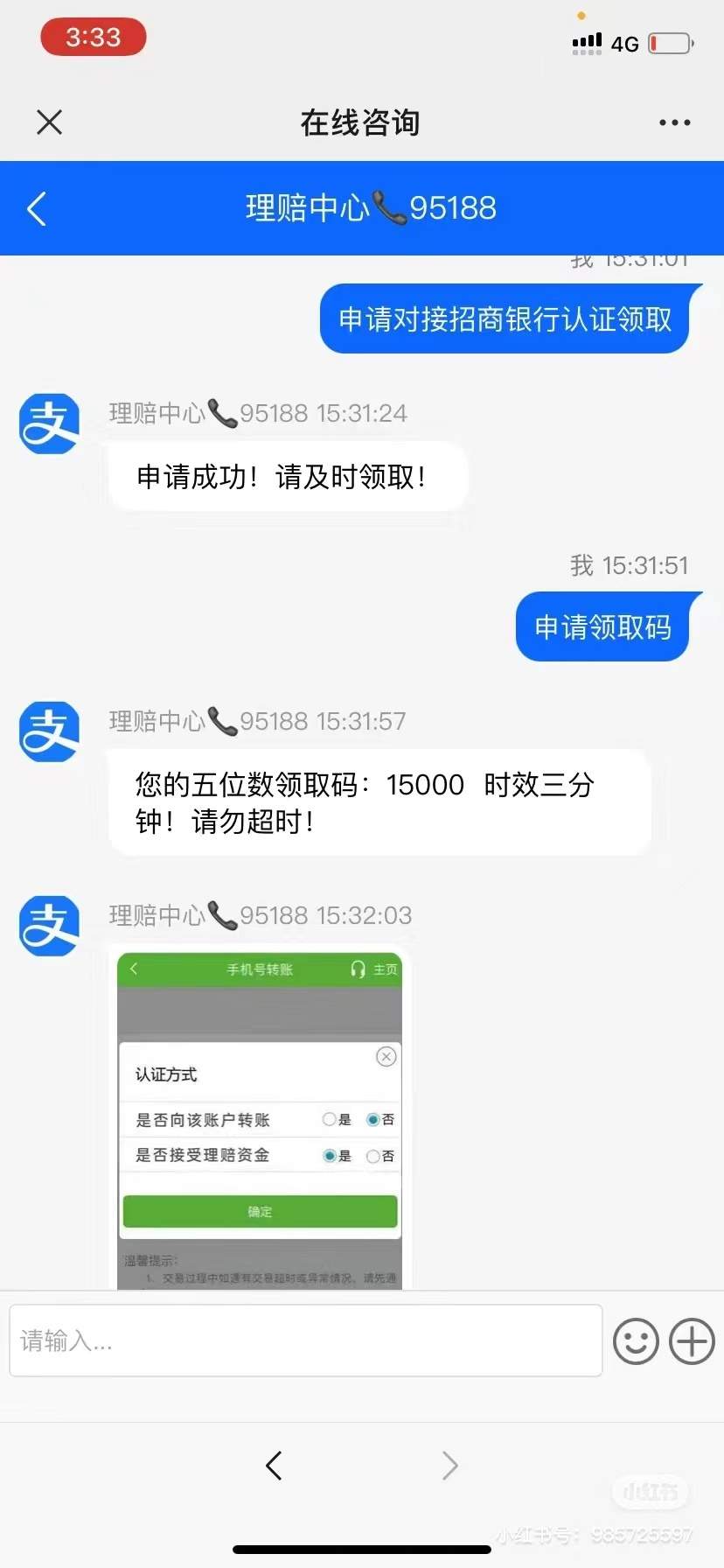The image size is (724, 1568).
Task: Tap the red 3:33 time indicator pill
Action: click(93, 37)
